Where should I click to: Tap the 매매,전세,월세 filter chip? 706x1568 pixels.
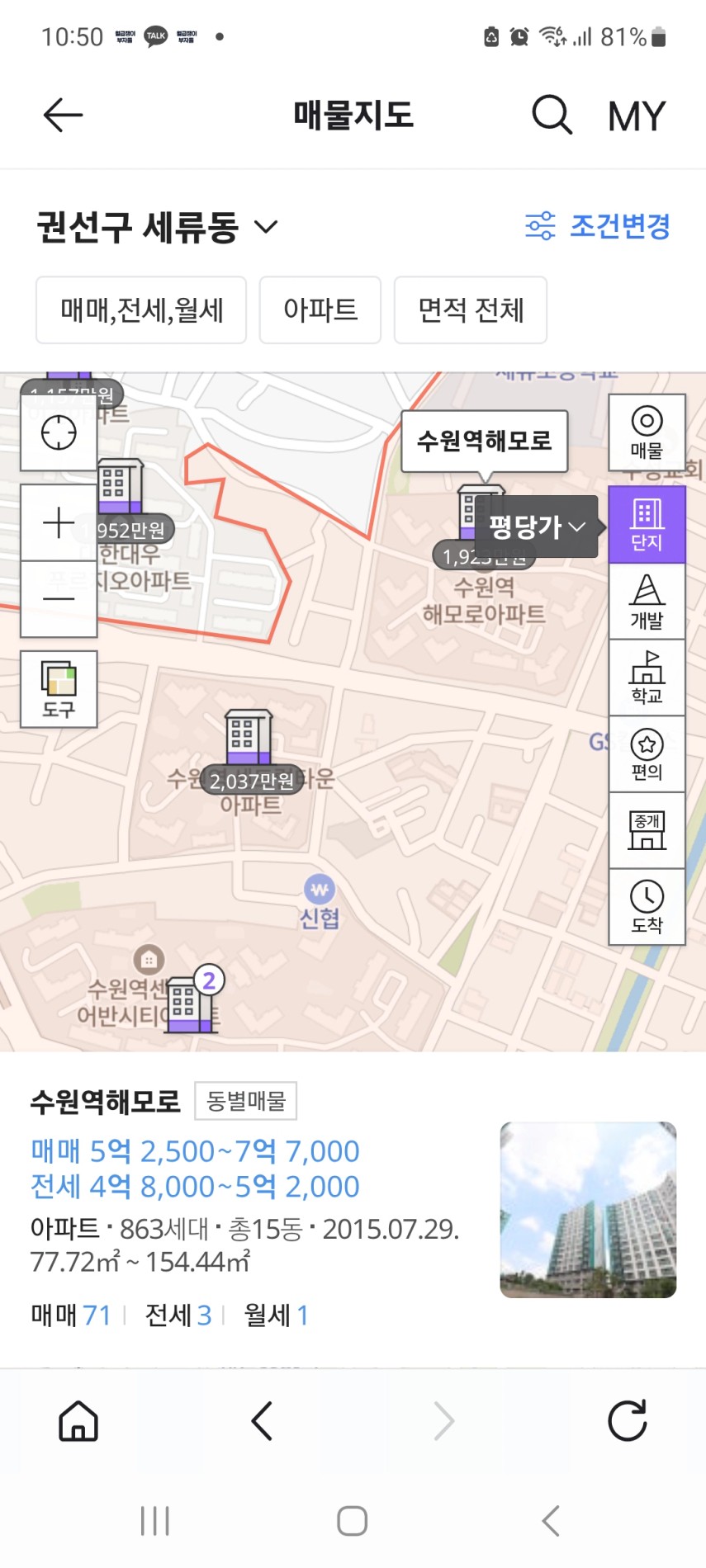141,310
